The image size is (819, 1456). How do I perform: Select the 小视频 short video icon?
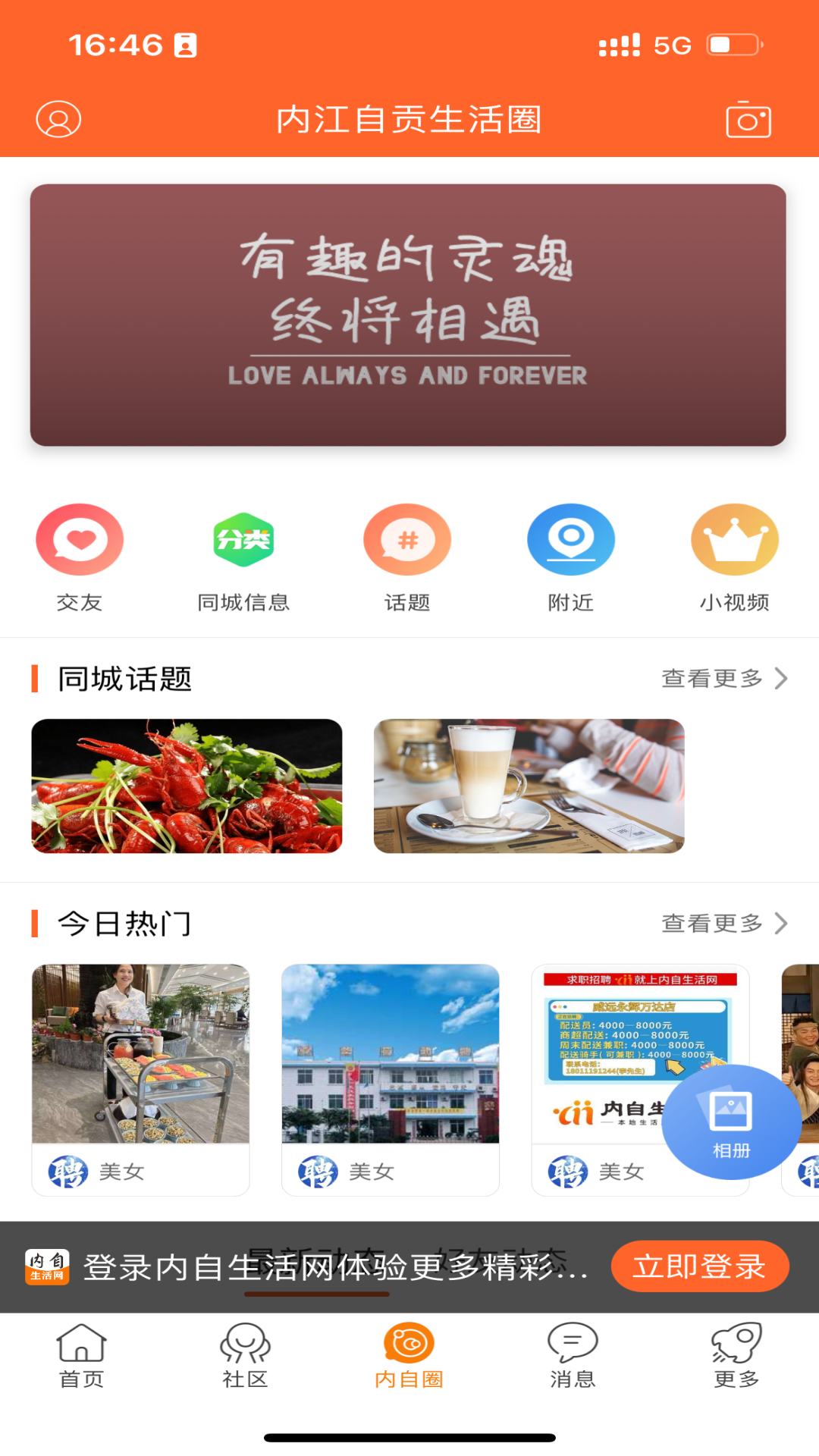pos(735,539)
